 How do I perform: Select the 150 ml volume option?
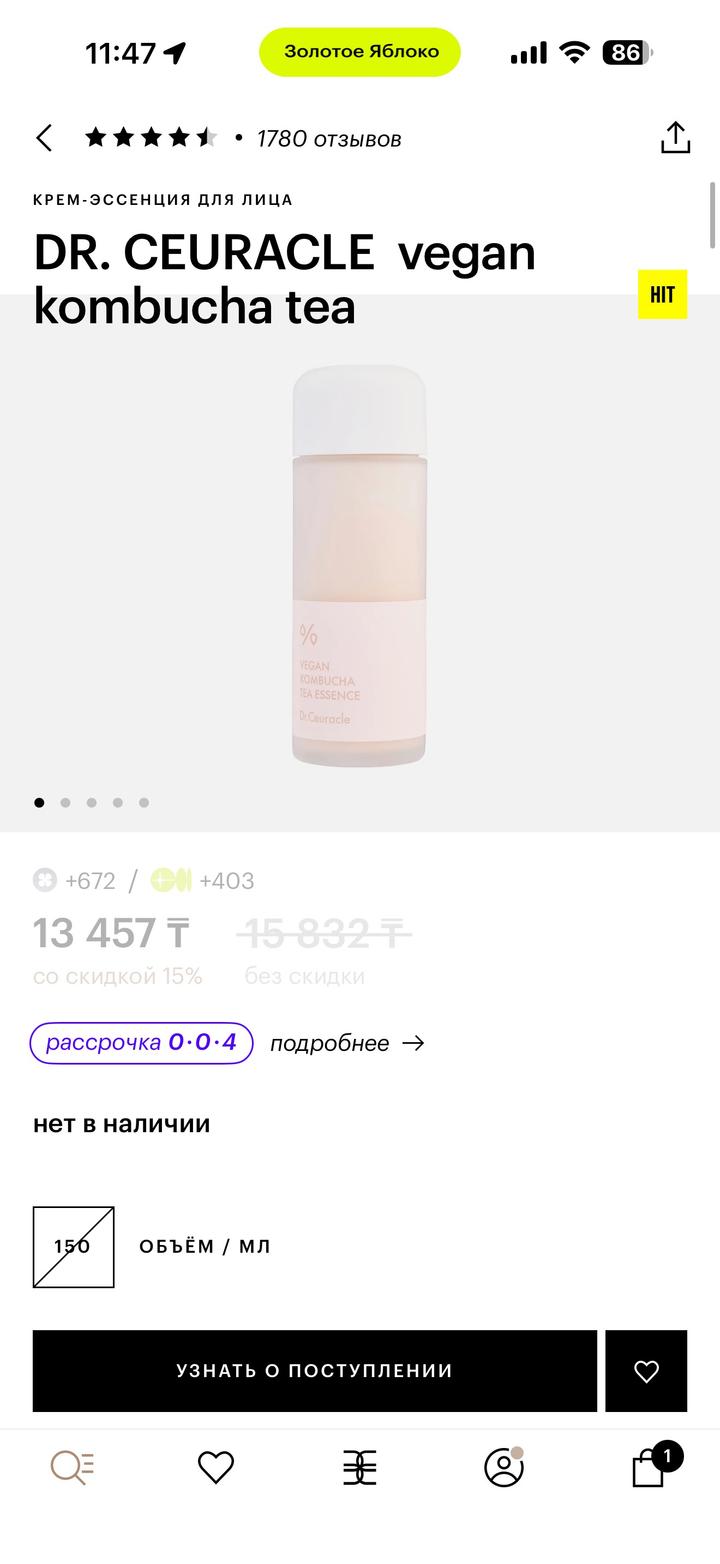coord(73,1247)
